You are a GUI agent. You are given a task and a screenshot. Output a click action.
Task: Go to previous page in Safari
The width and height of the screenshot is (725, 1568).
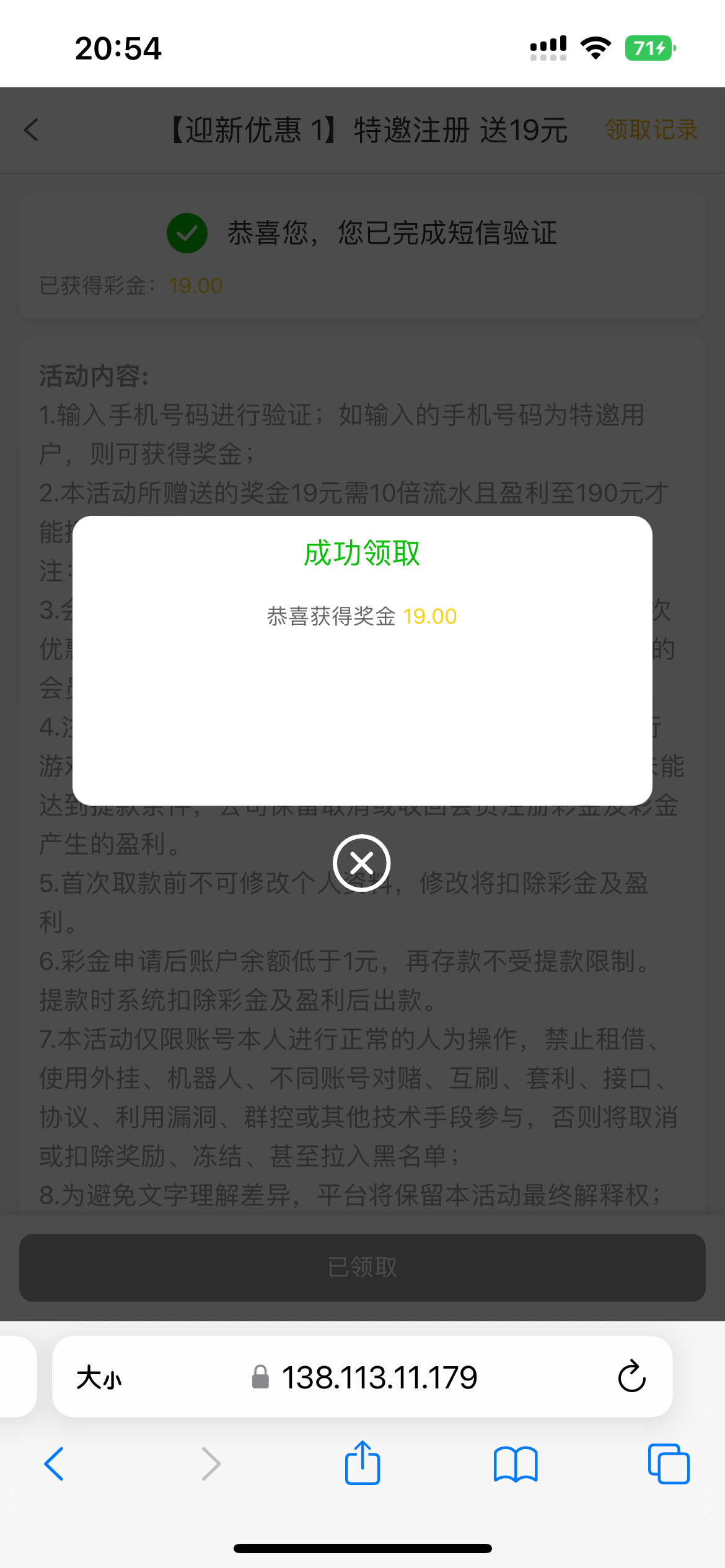click(x=55, y=1464)
